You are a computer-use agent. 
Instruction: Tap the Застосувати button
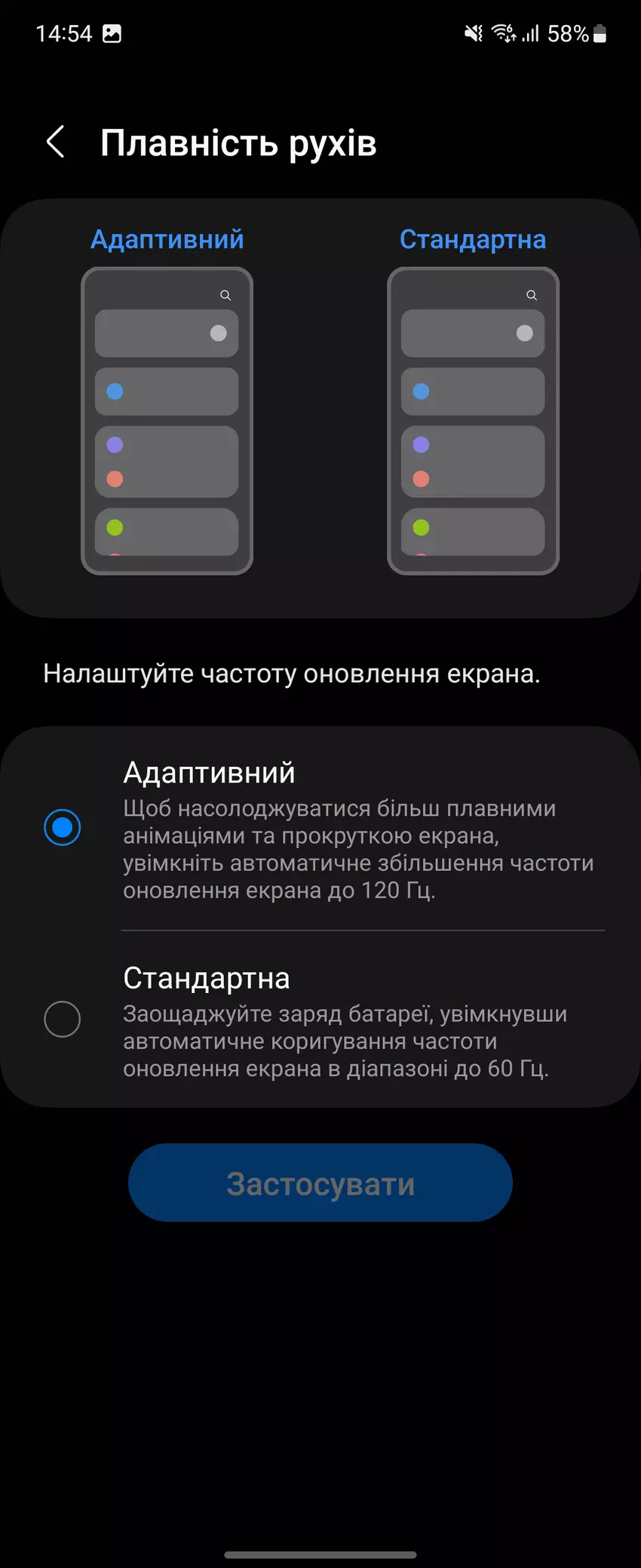320,1183
